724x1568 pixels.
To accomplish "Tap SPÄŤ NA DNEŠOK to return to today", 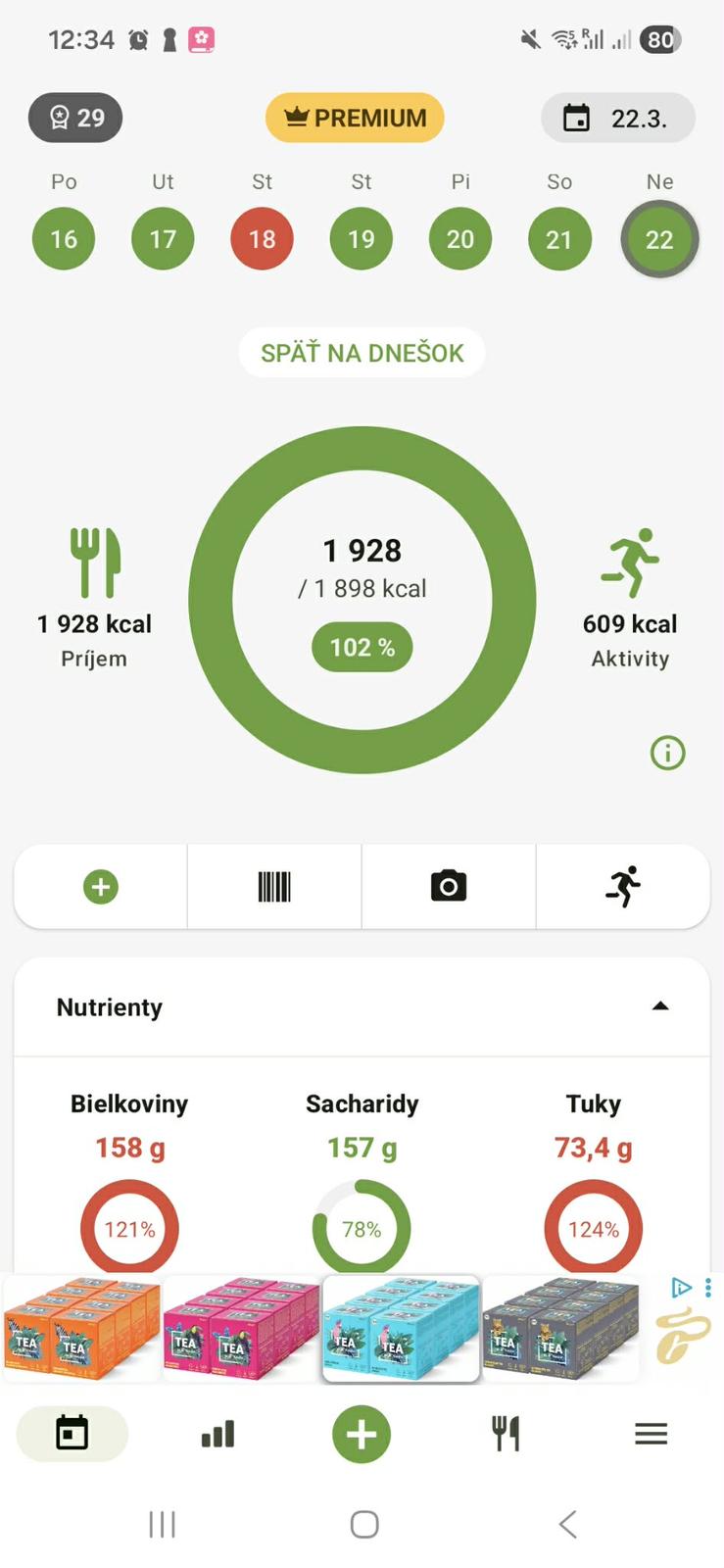I will 362,353.
